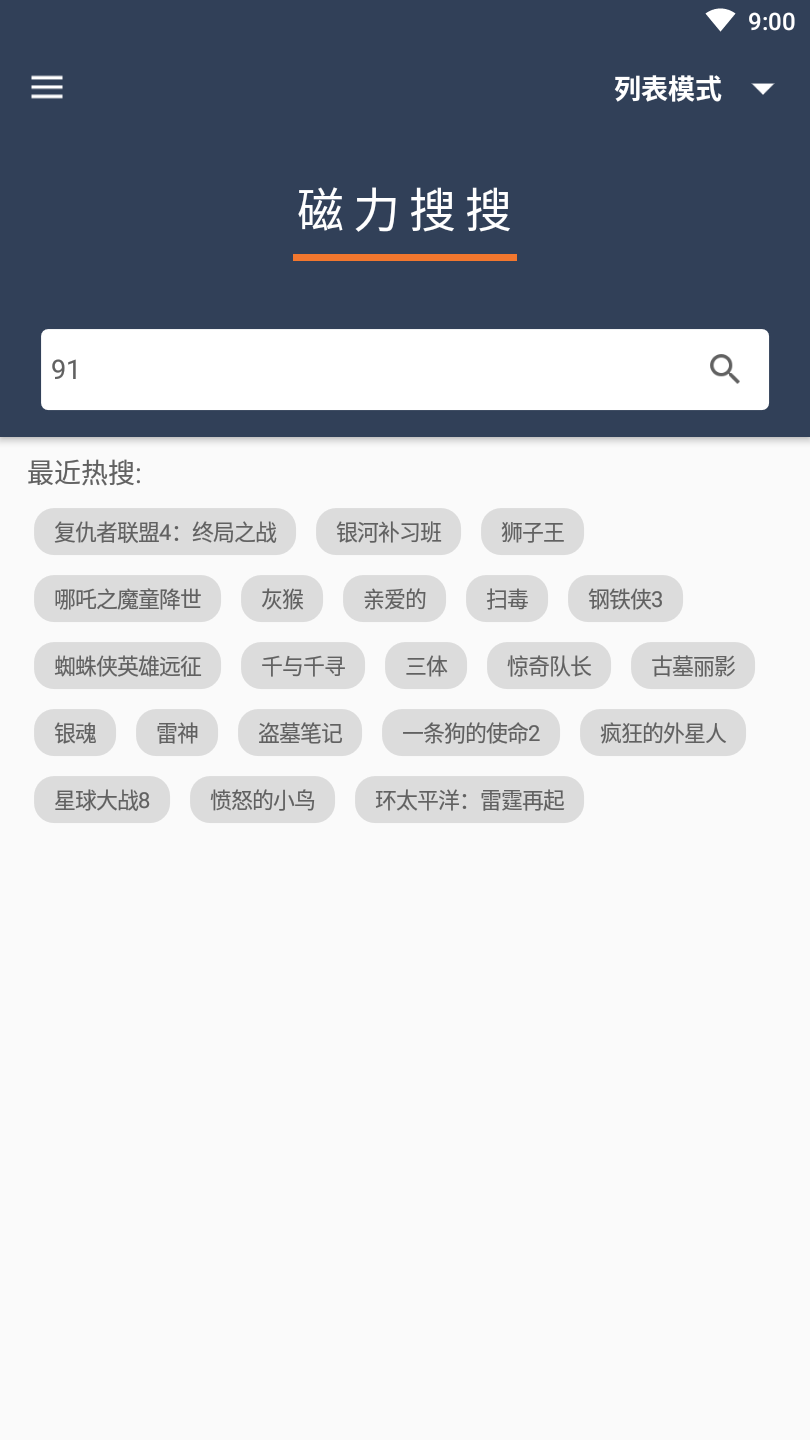Tap the search field containing 91
The height and width of the screenshot is (1440, 810).
pyautogui.click(x=370, y=370)
